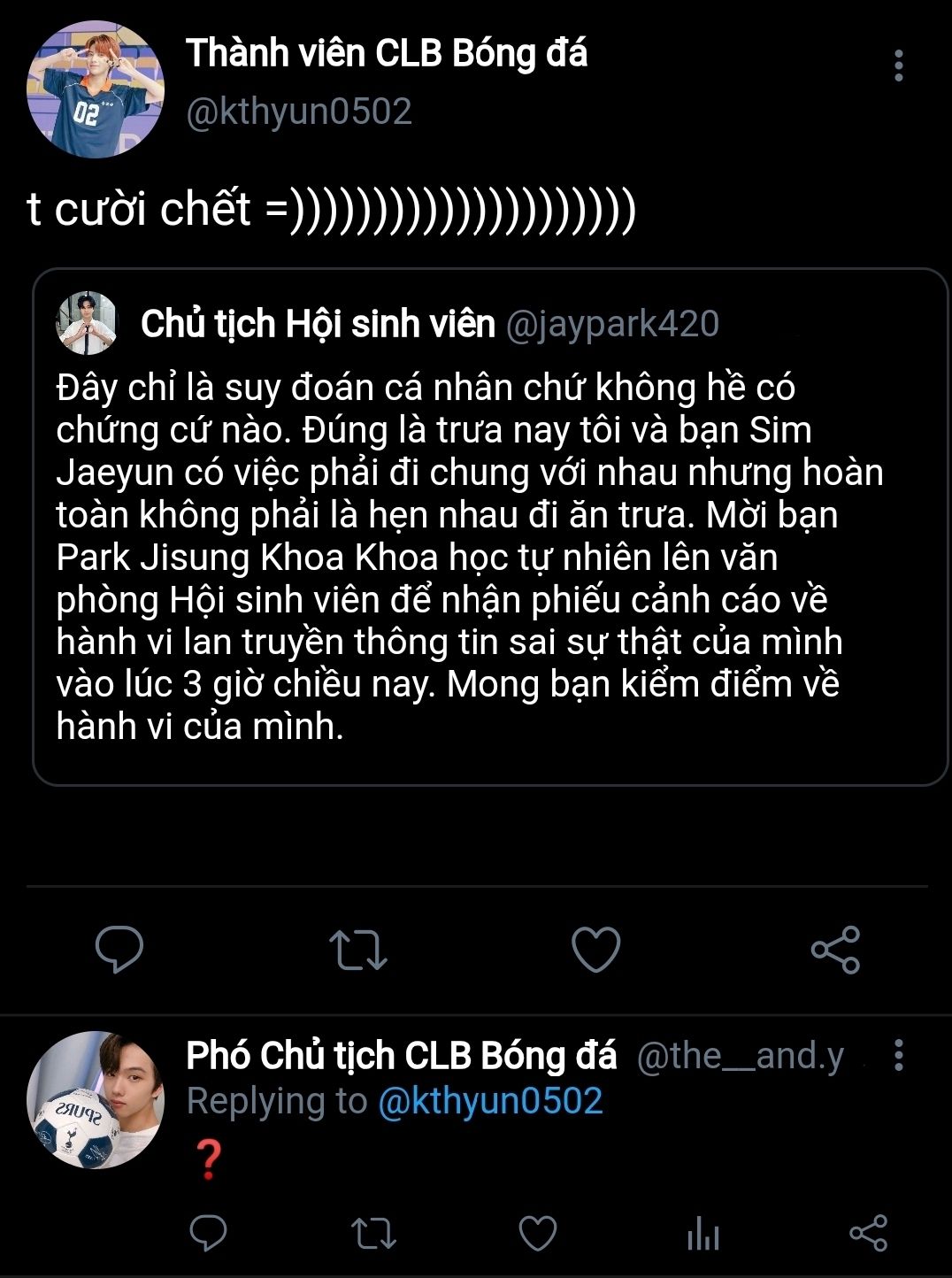Open the kthyun0502 profile picture
The image size is (952, 1278).
[x=96, y=89]
